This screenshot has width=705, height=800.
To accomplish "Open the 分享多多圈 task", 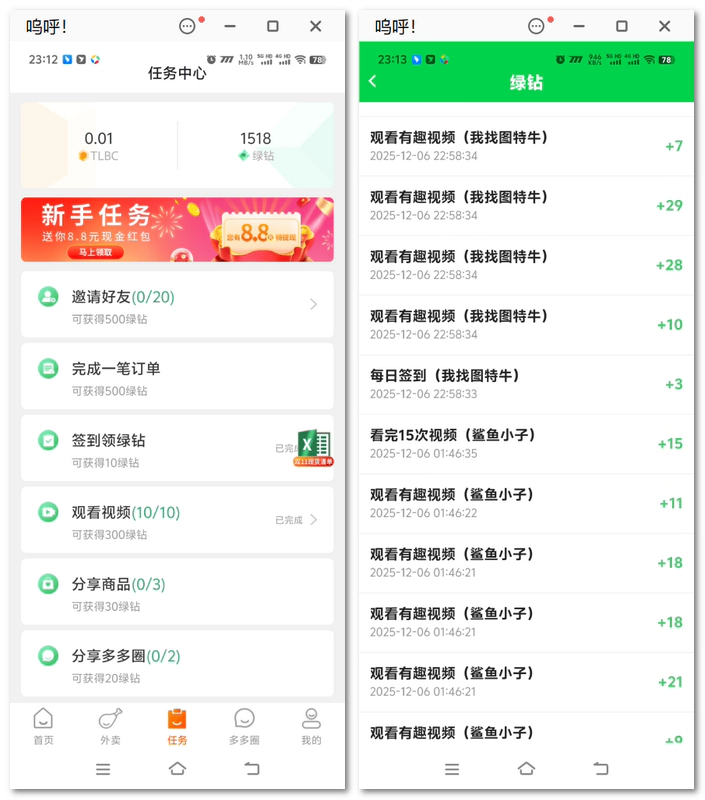I will pos(177,663).
